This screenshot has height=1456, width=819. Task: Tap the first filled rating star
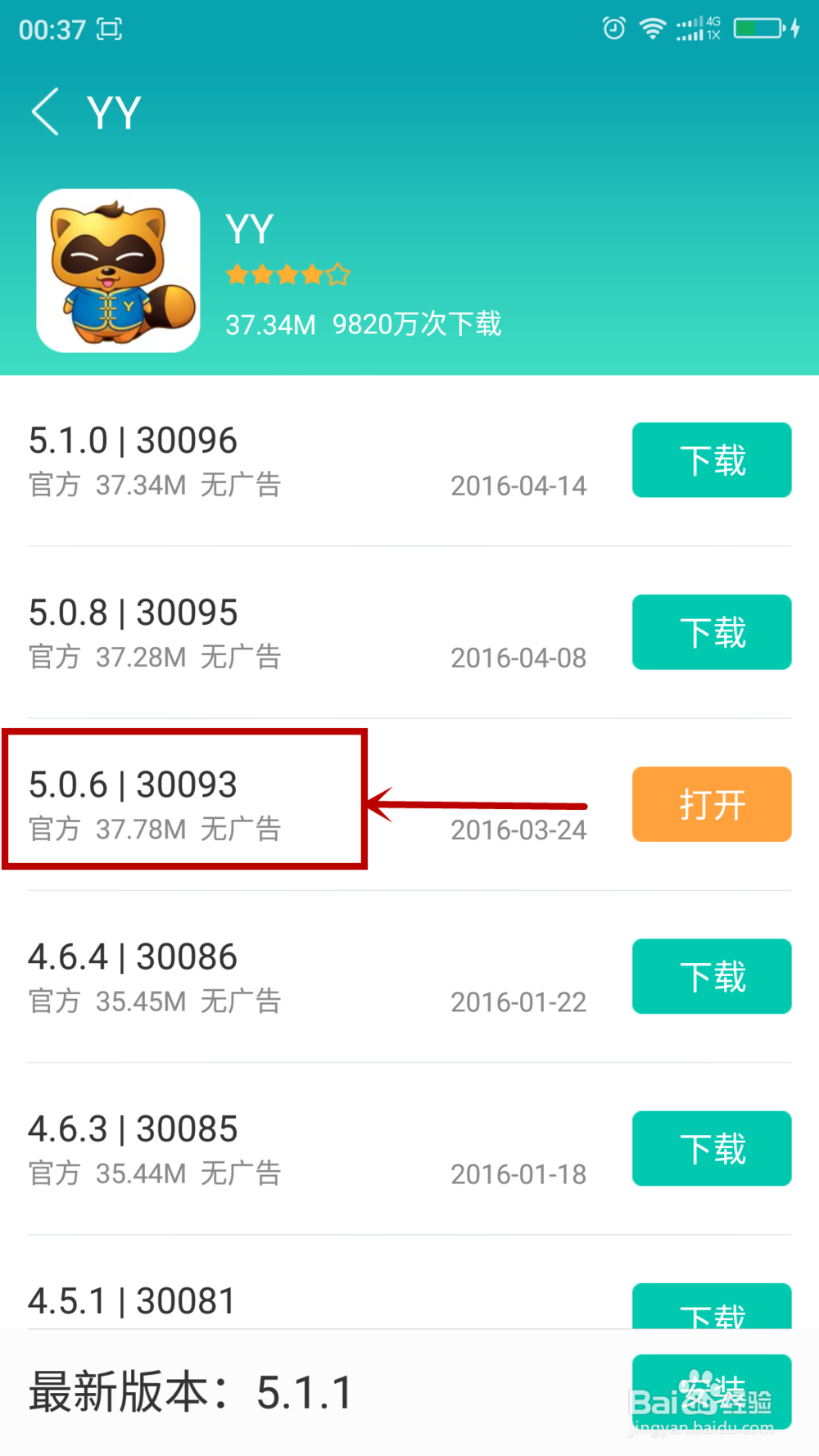(x=238, y=274)
